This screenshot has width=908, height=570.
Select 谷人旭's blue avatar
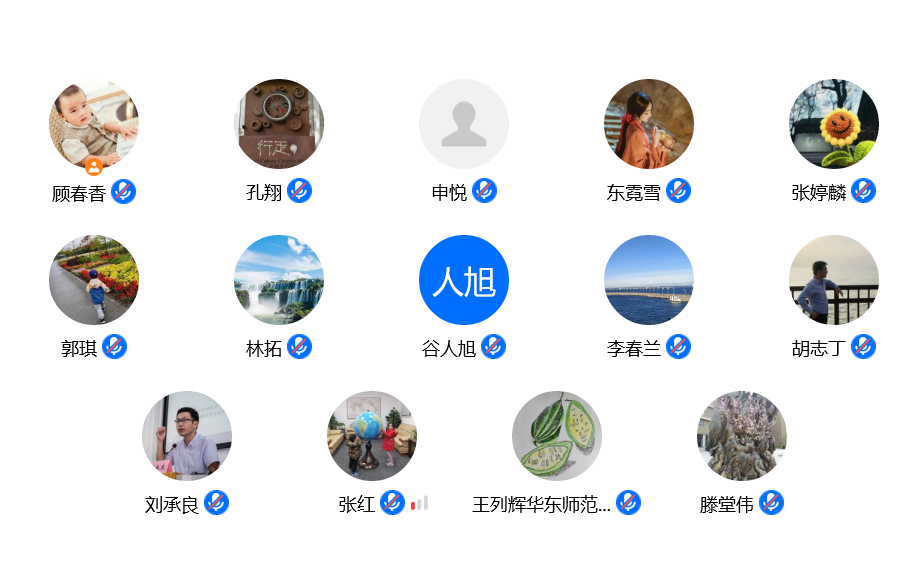(464, 280)
